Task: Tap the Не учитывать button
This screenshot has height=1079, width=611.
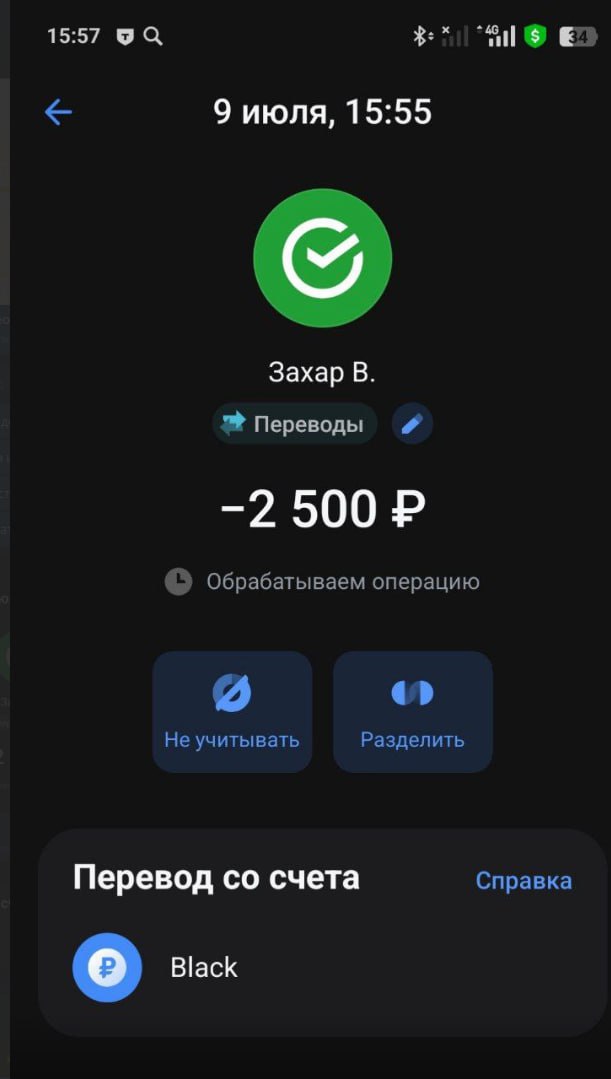Action: pyautogui.click(x=232, y=712)
